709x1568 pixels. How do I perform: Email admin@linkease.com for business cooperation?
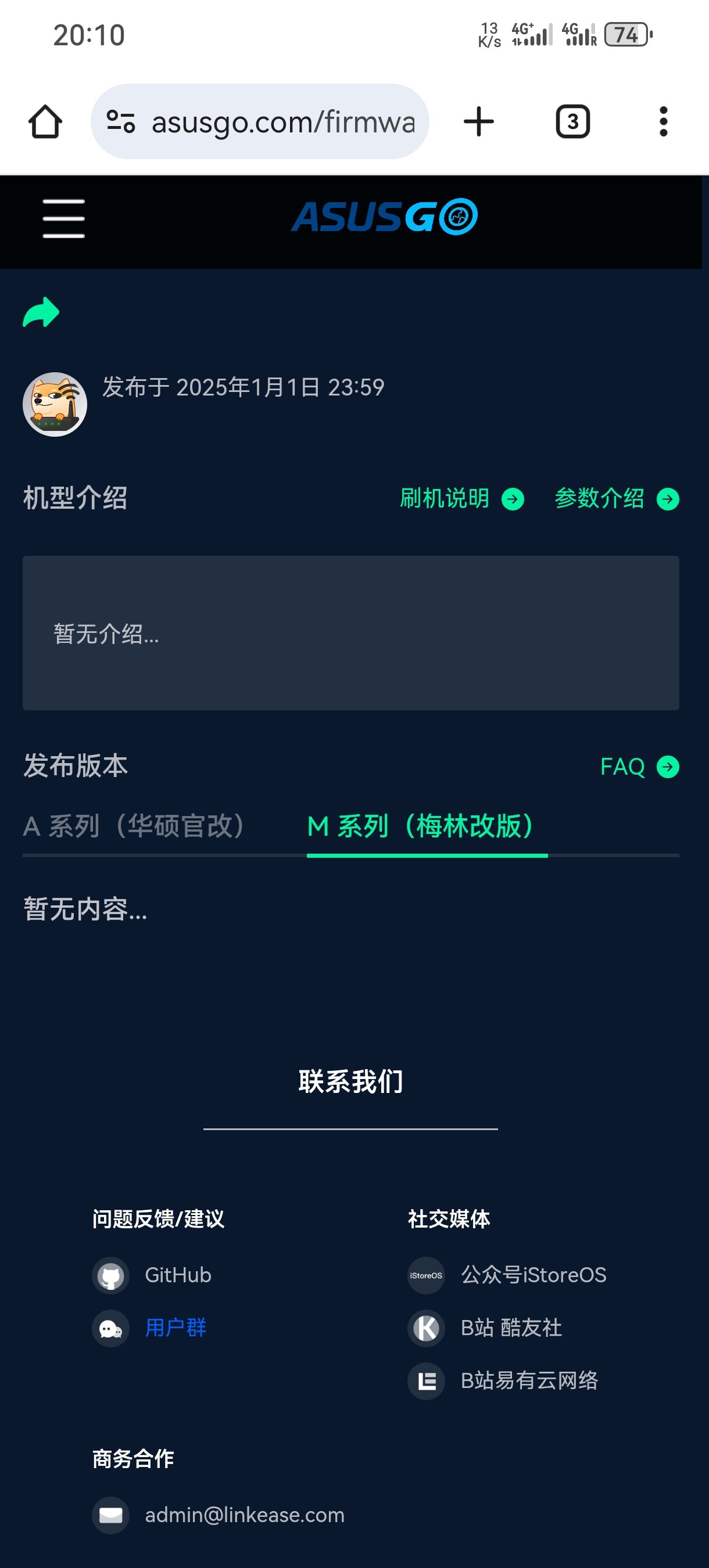(x=244, y=1515)
